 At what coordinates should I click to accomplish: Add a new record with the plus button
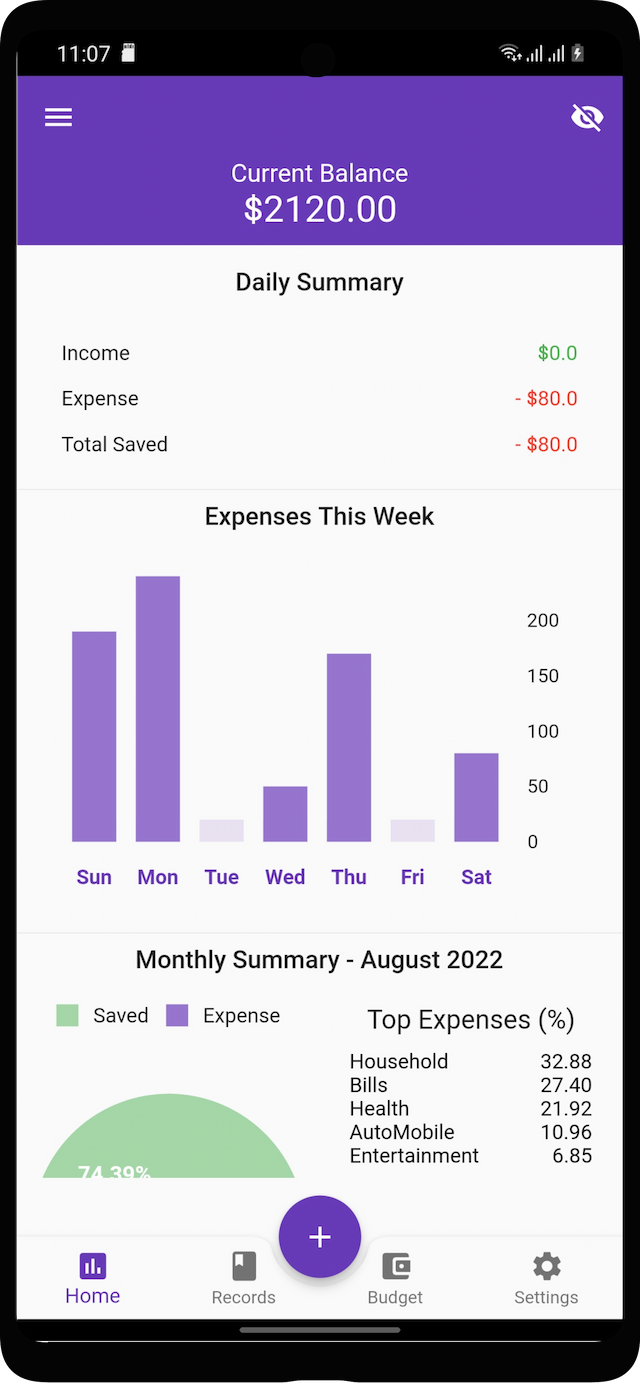[320, 1237]
